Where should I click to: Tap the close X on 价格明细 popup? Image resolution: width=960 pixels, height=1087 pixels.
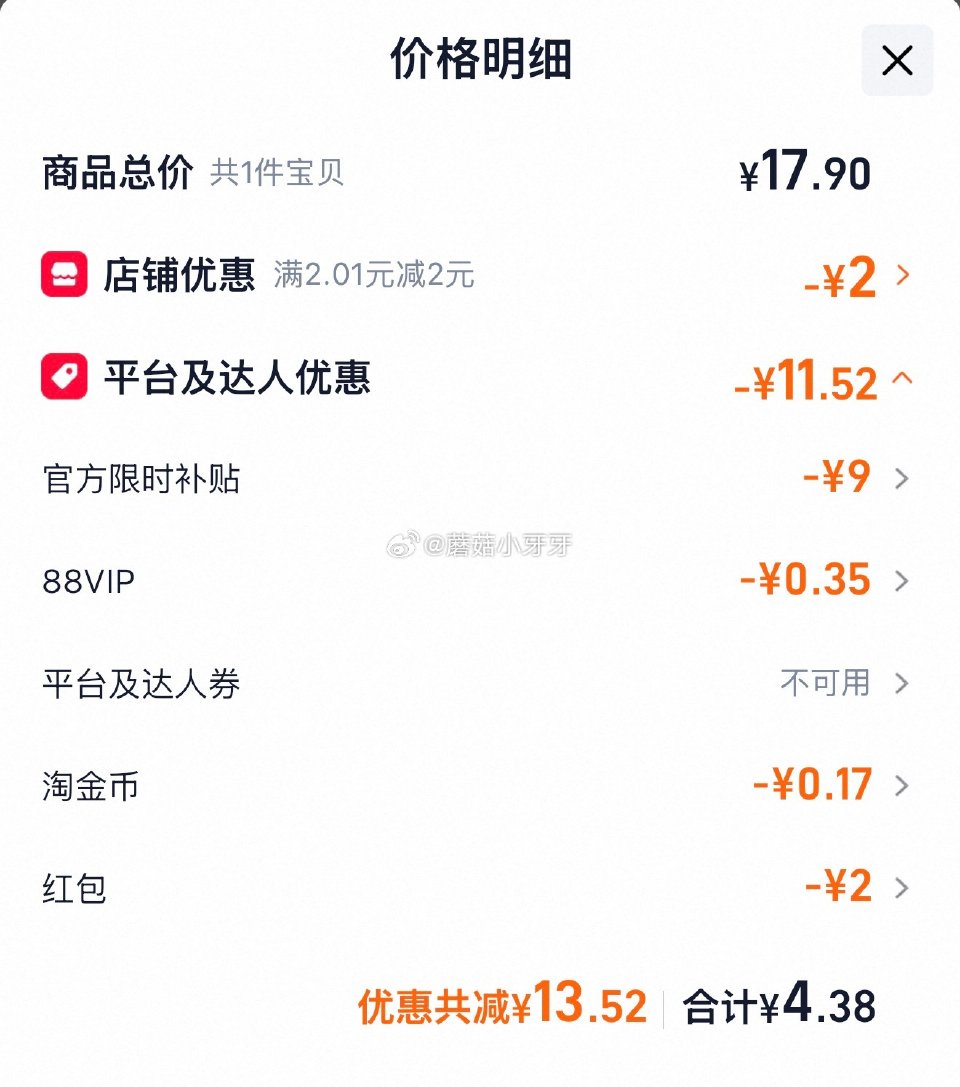pyautogui.click(x=897, y=60)
